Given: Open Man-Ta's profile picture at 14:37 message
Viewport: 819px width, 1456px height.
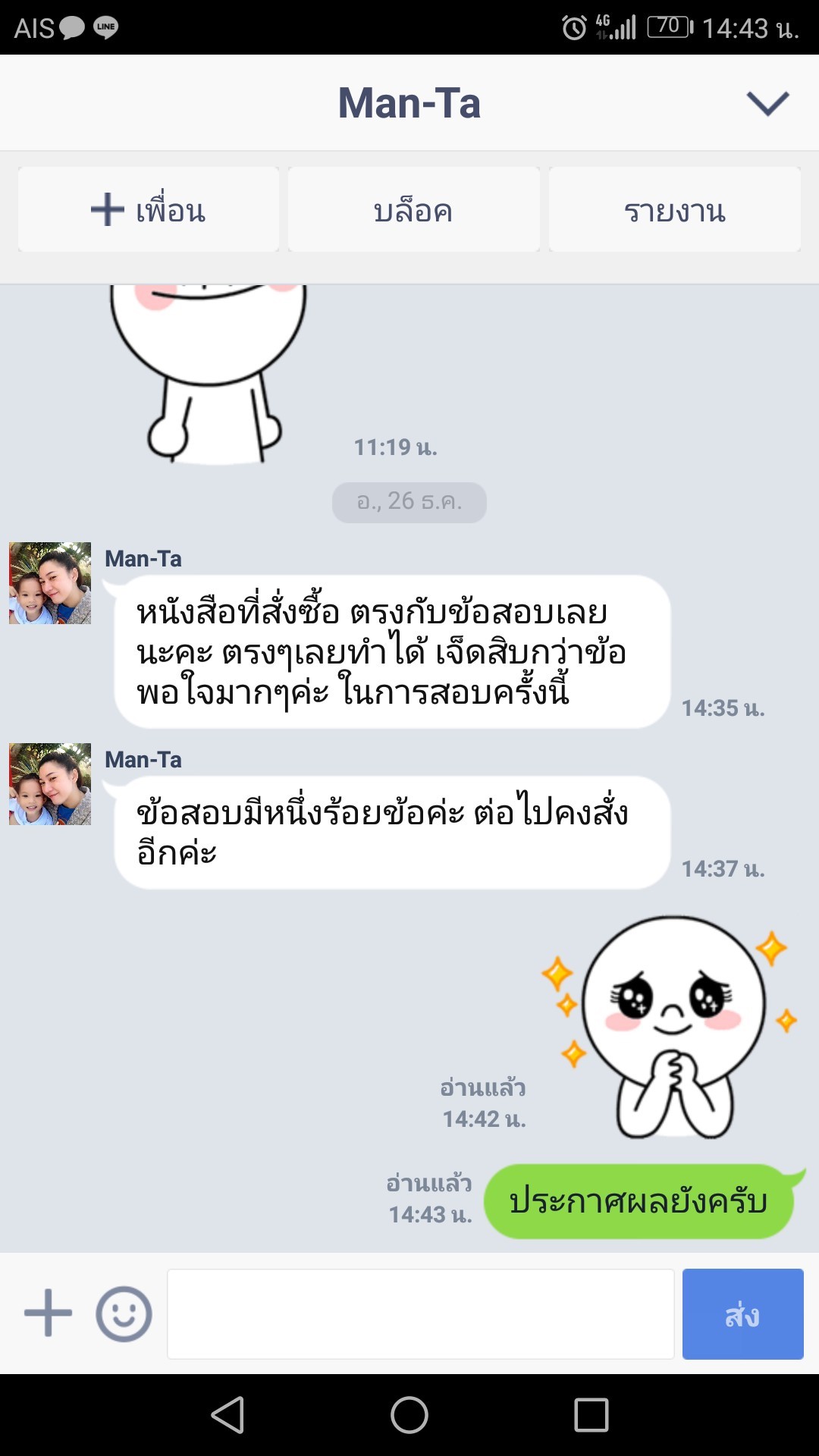Looking at the screenshot, I should [x=50, y=784].
